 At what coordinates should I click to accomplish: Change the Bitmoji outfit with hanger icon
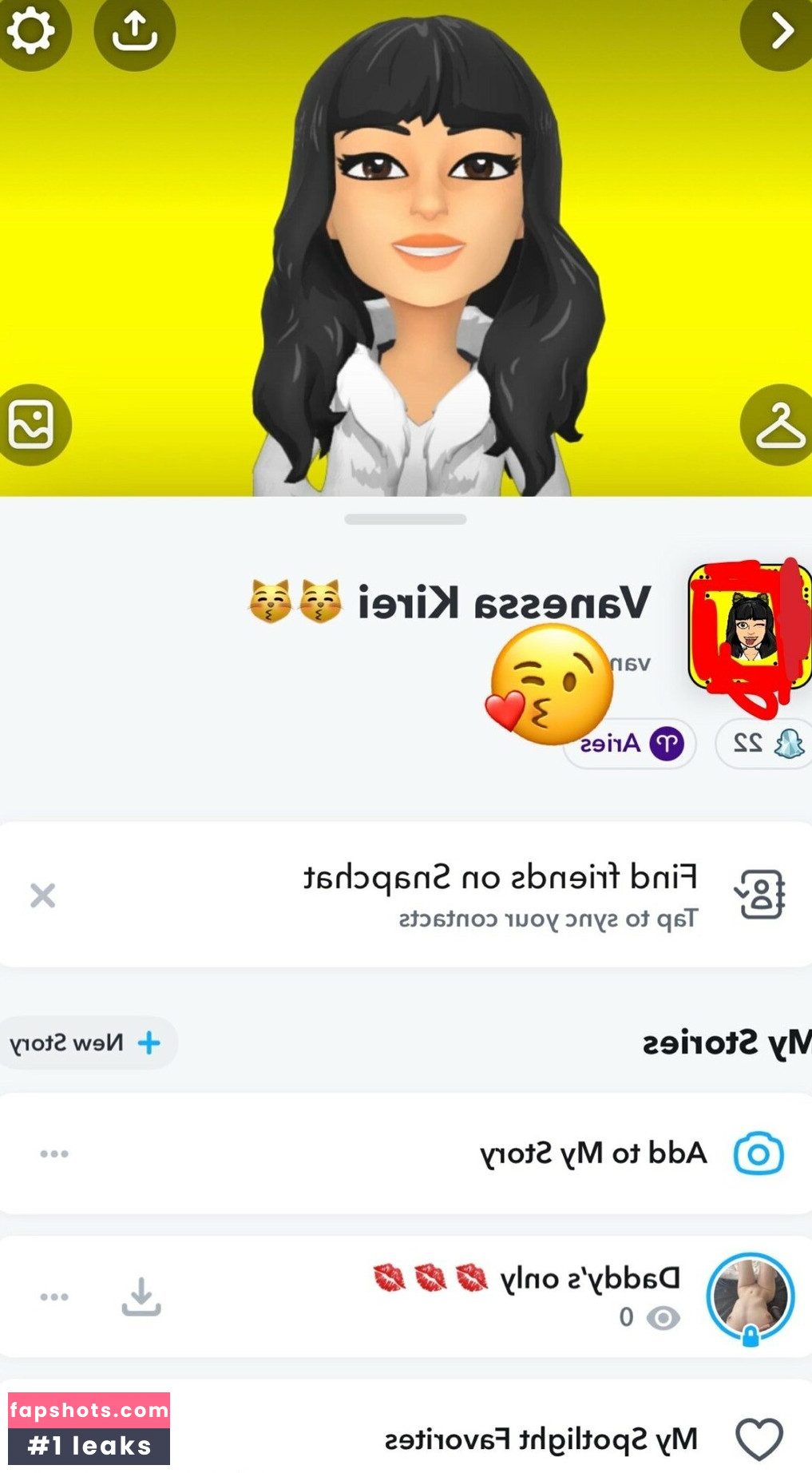click(778, 425)
